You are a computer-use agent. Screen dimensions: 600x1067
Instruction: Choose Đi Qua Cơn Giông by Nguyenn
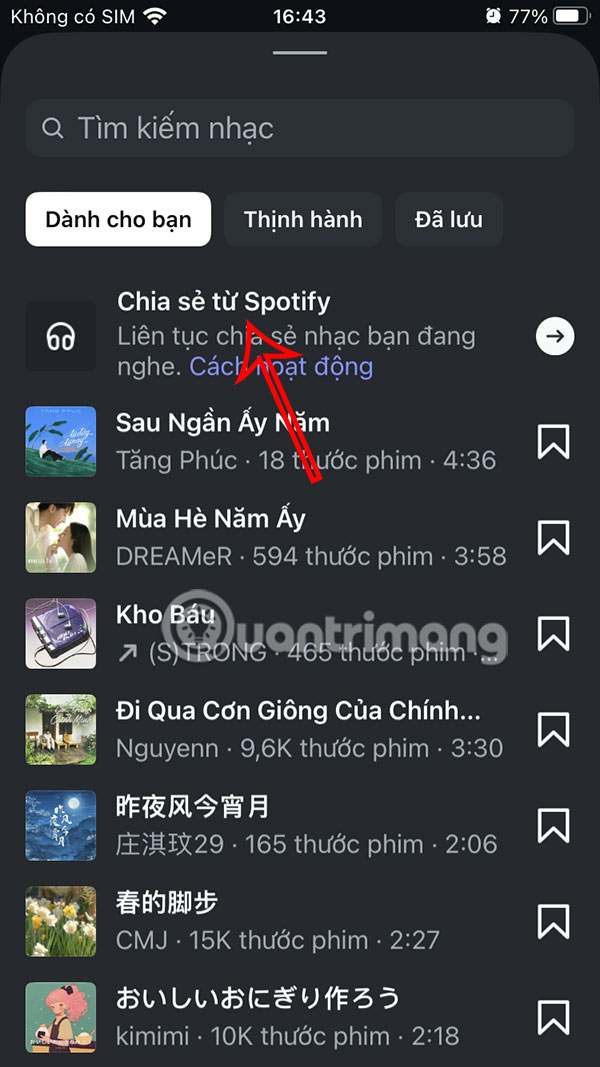point(300,729)
